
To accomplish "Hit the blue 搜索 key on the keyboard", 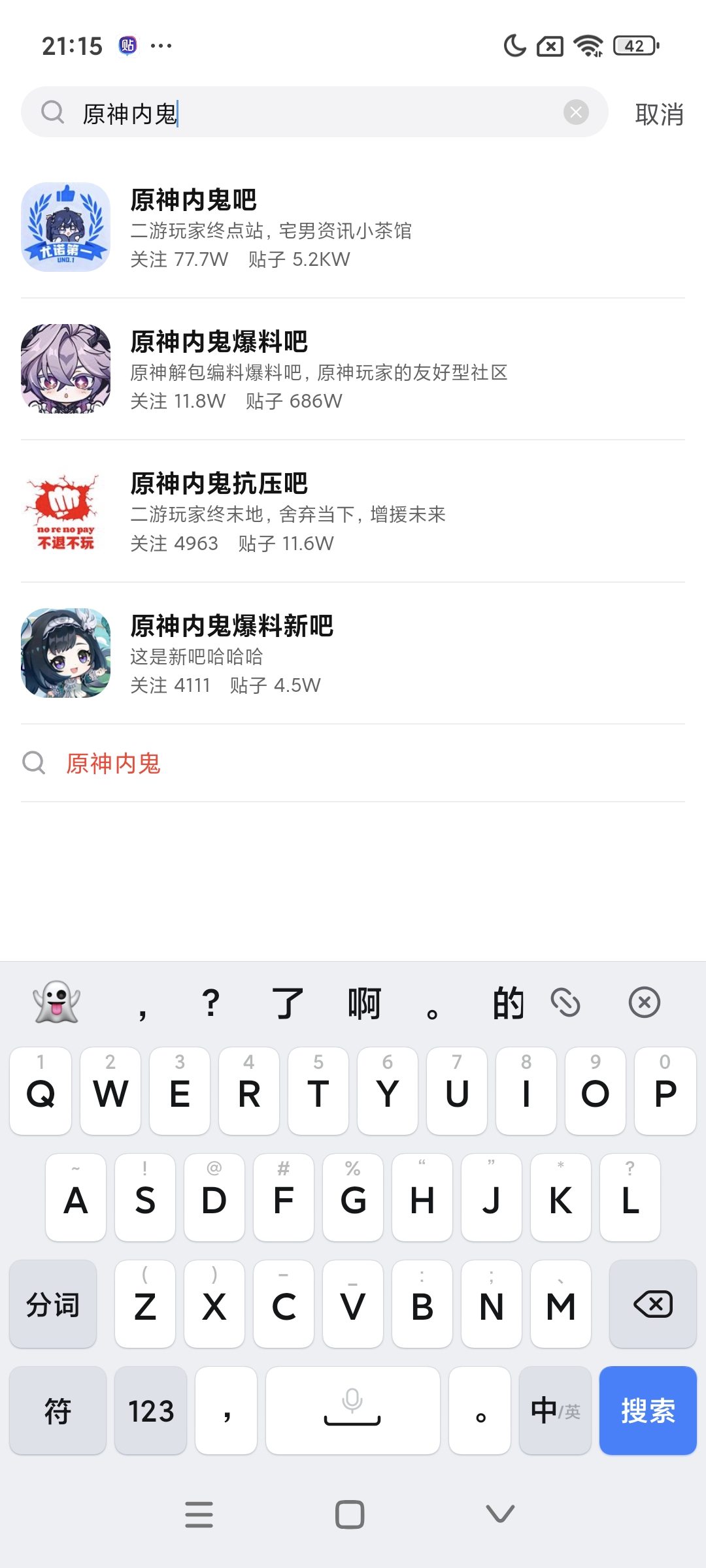I will tap(647, 1410).
